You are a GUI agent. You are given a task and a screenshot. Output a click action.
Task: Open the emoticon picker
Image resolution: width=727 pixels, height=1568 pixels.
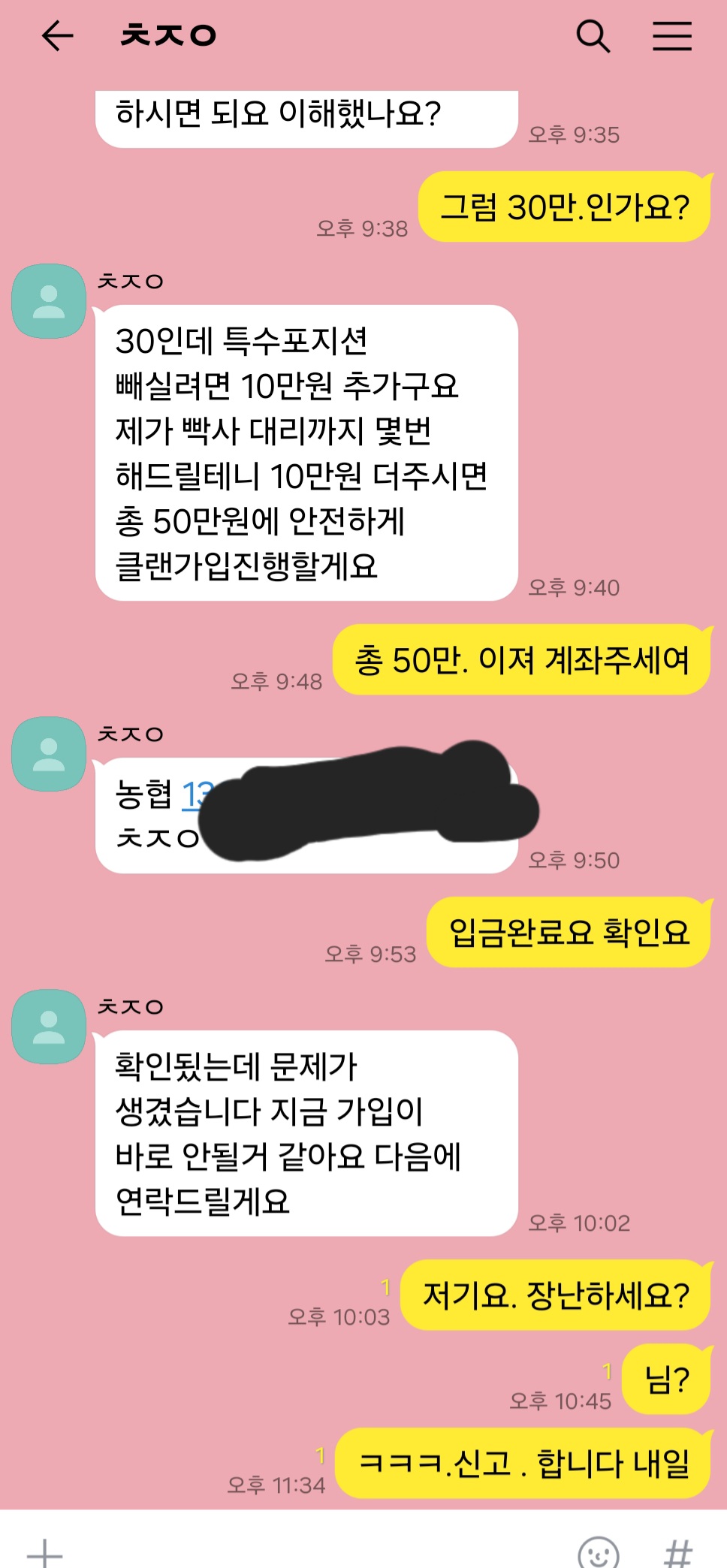(x=599, y=1551)
